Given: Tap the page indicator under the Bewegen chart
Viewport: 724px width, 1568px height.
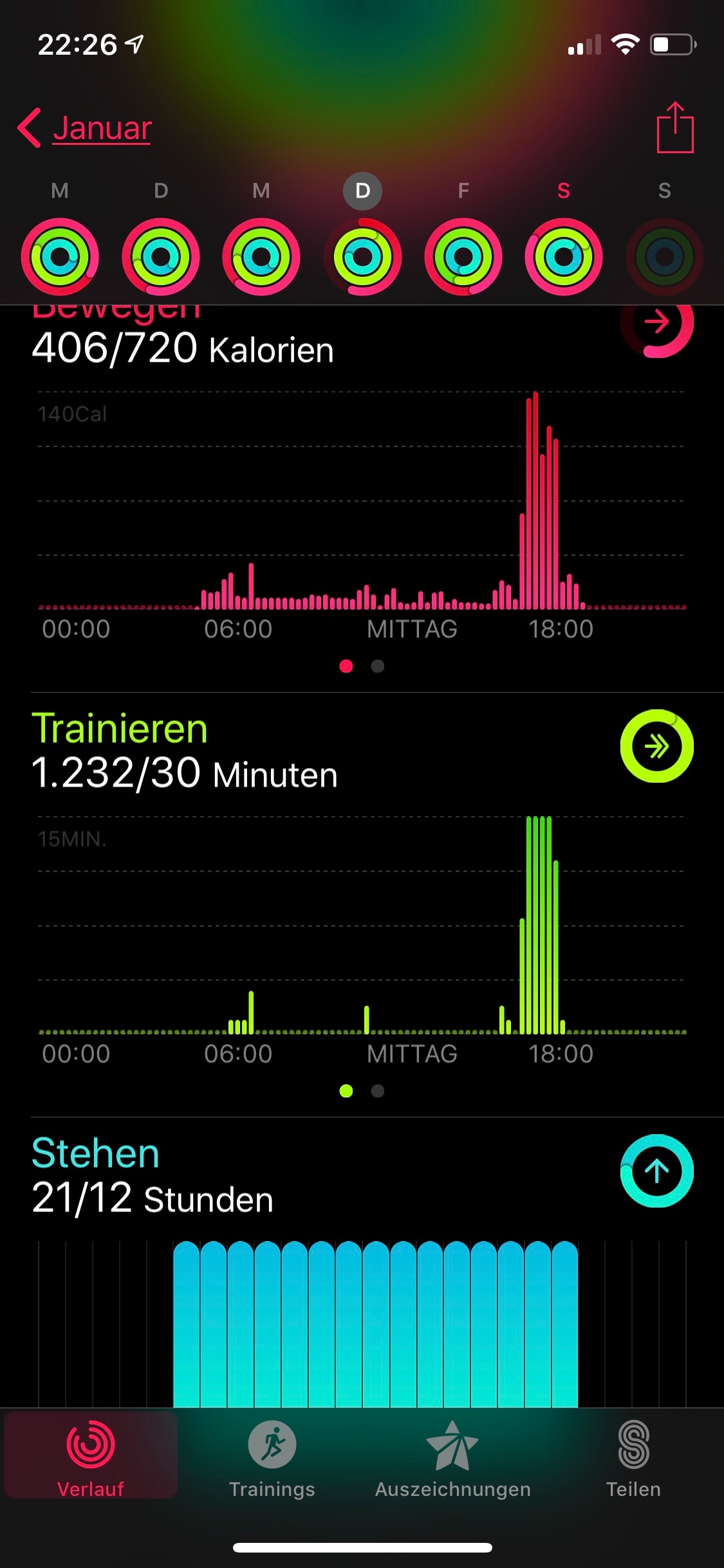Looking at the screenshot, I should (x=362, y=666).
